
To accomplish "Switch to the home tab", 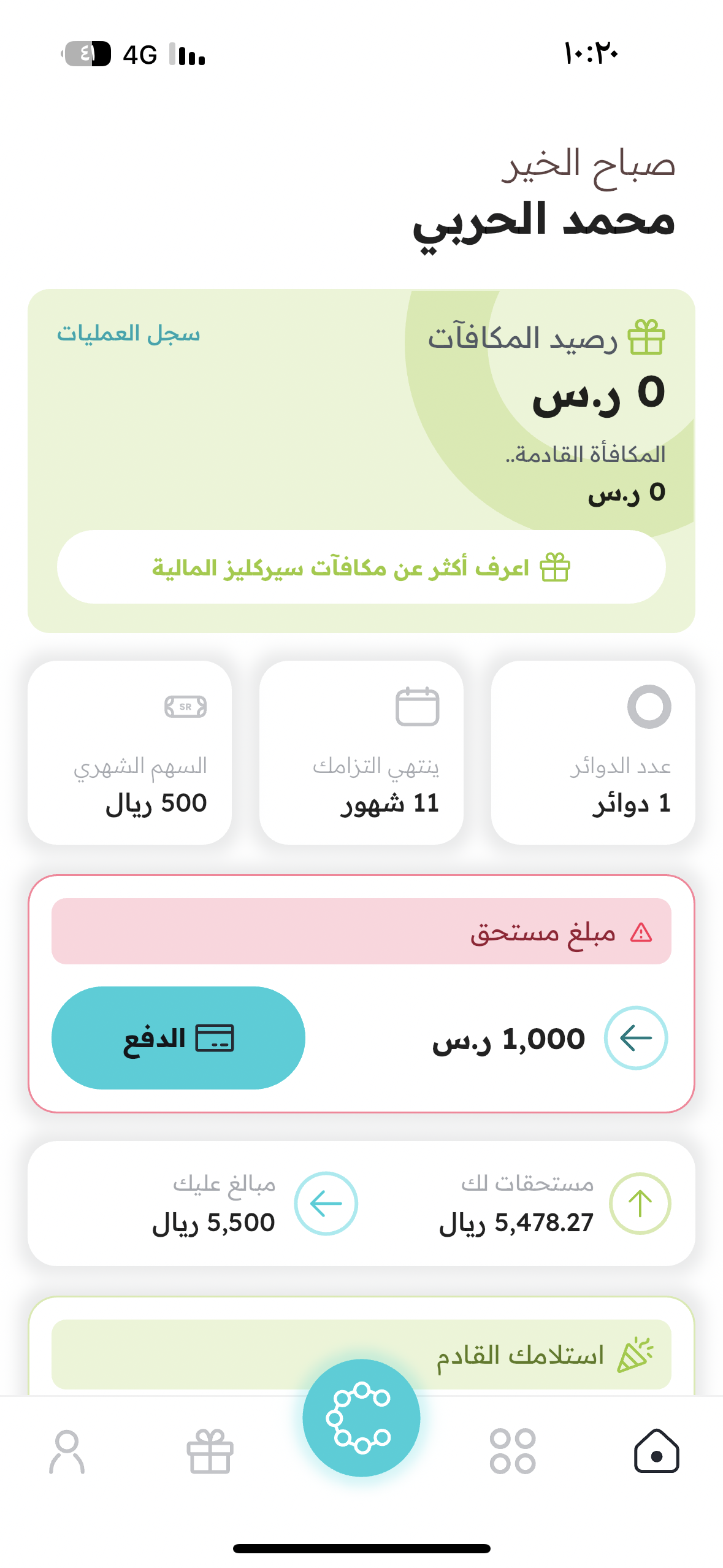I will tap(656, 1451).
